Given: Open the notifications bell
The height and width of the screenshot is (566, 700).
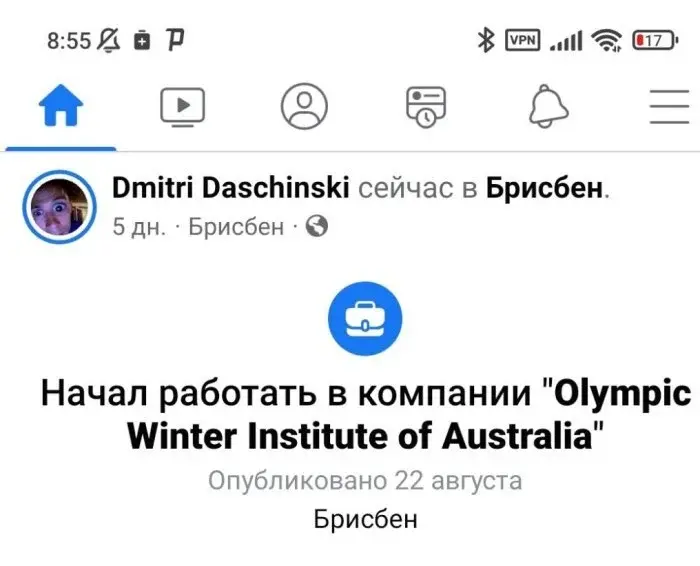Looking at the screenshot, I should coord(548,106).
